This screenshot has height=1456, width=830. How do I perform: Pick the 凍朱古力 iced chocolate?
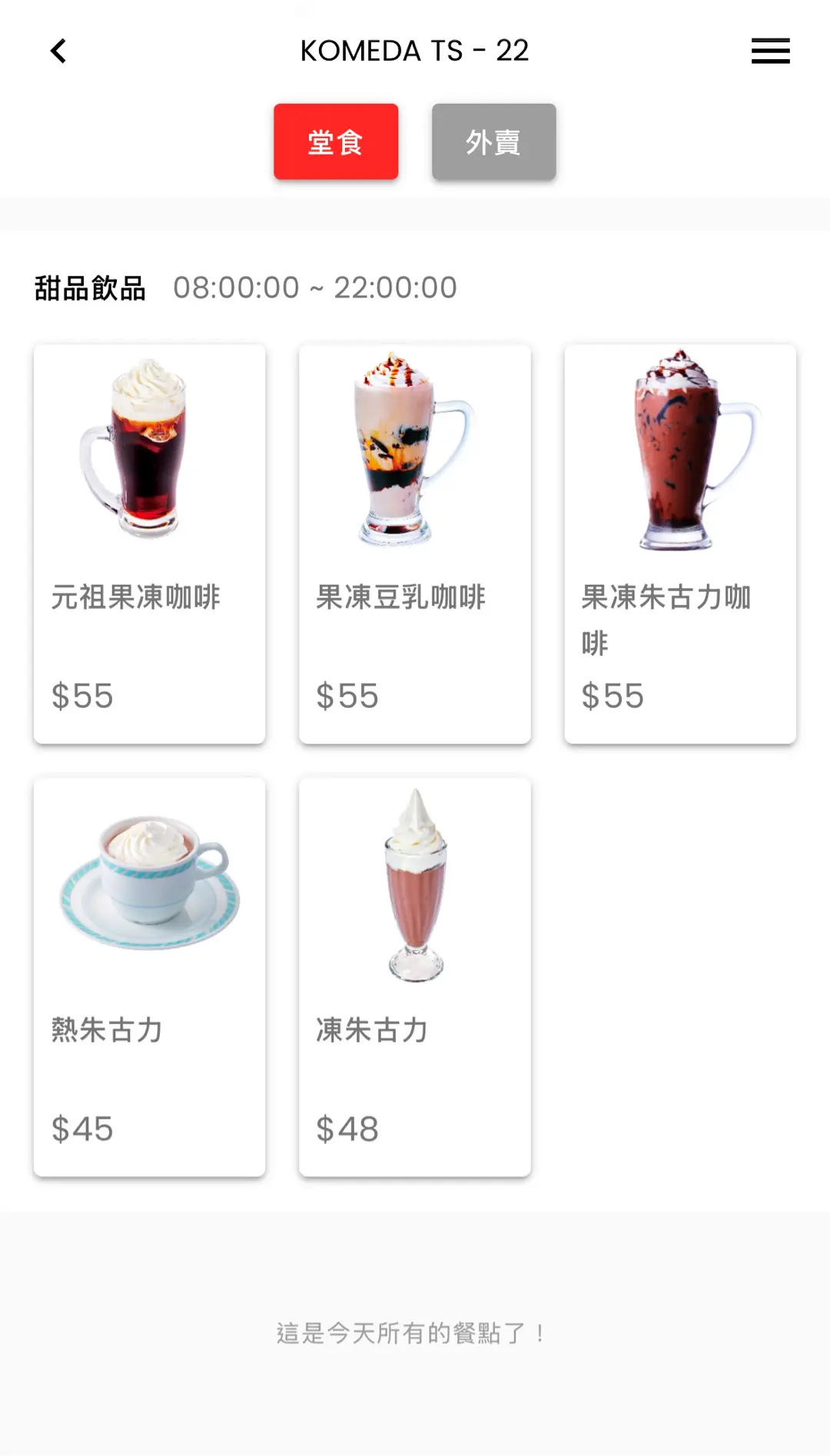[415, 976]
